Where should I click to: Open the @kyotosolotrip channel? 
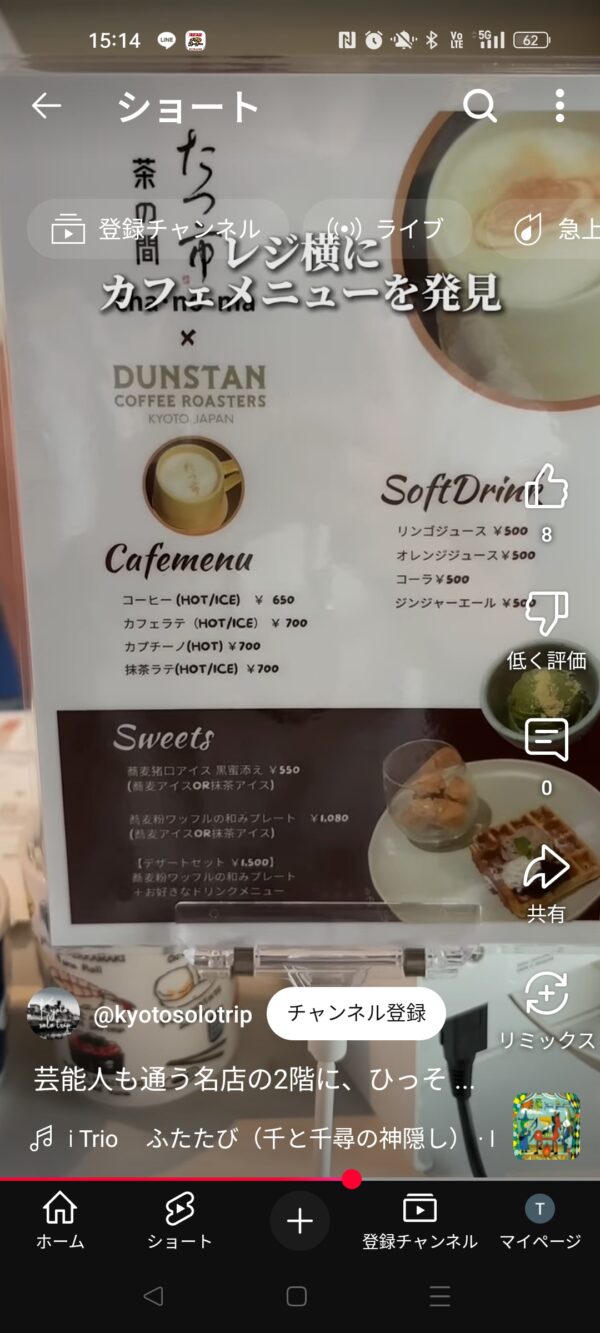pyautogui.click(x=172, y=1015)
